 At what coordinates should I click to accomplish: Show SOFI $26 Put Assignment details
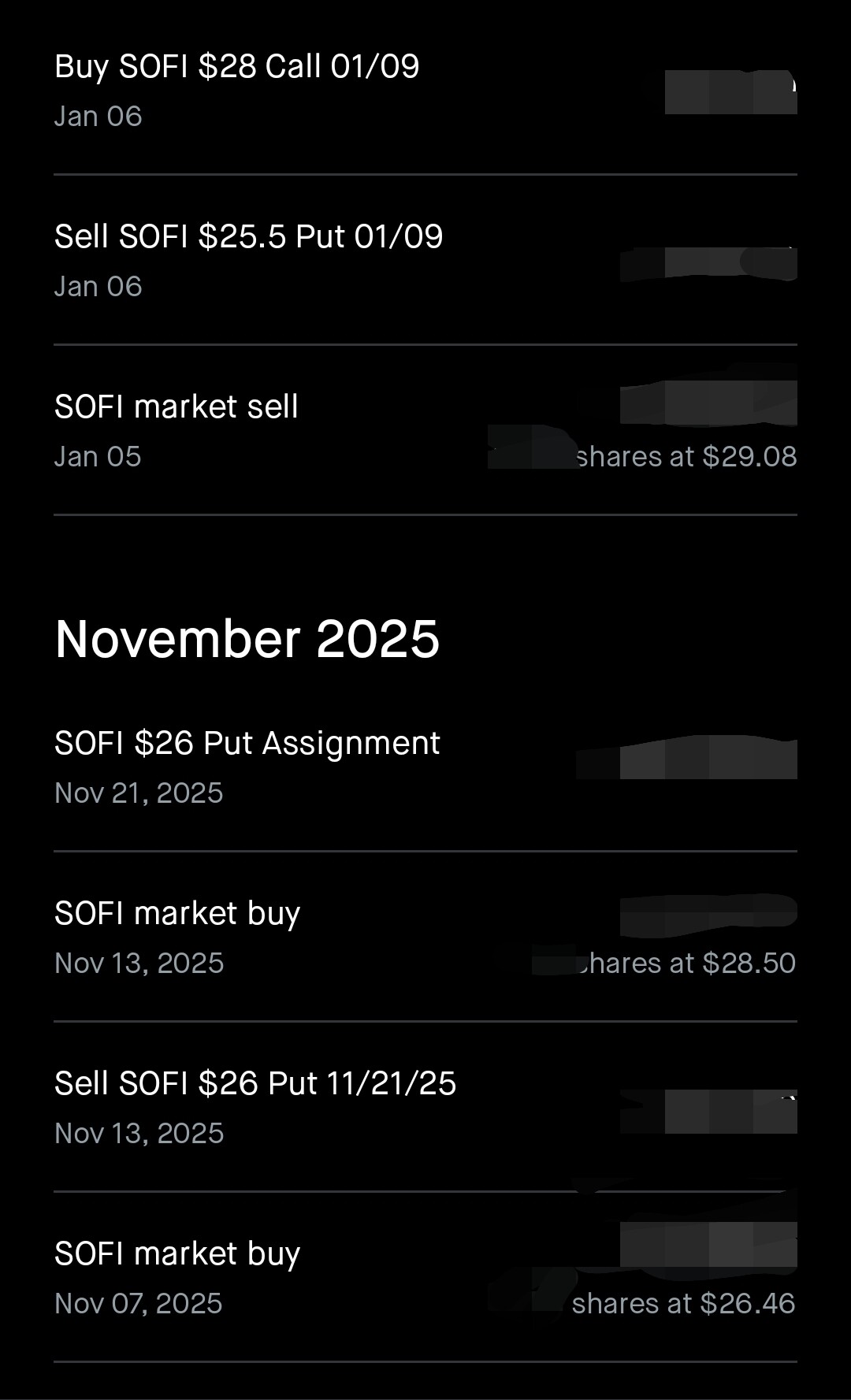point(247,744)
